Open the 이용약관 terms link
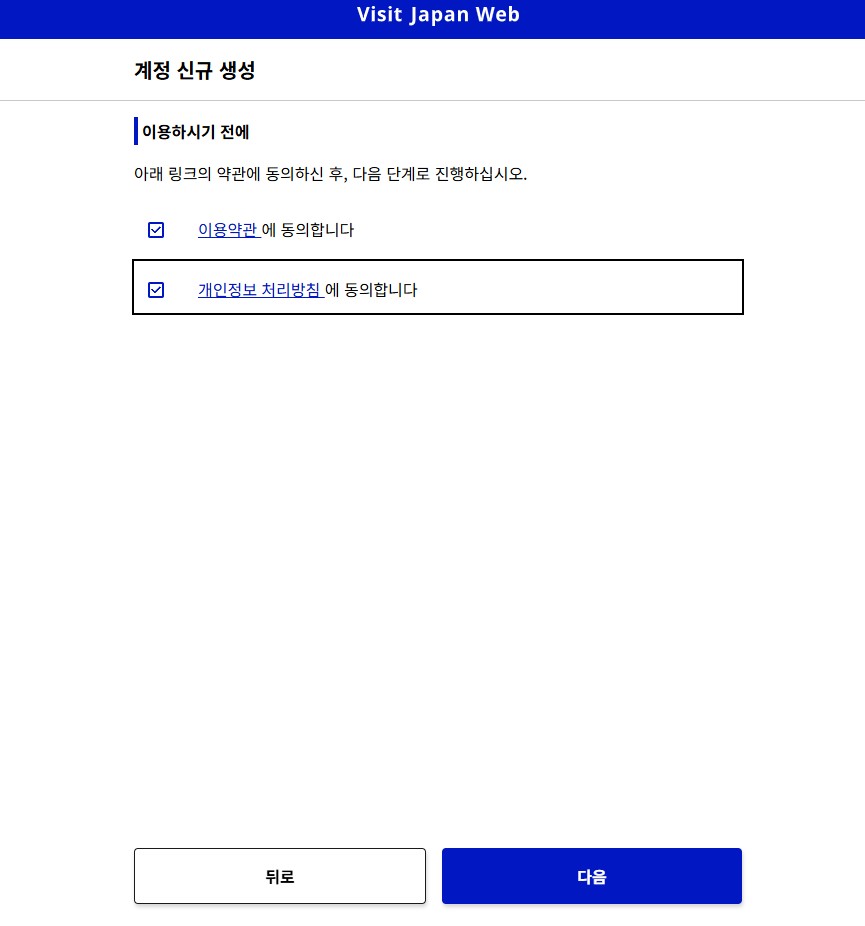This screenshot has width=865, height=926. click(229, 230)
